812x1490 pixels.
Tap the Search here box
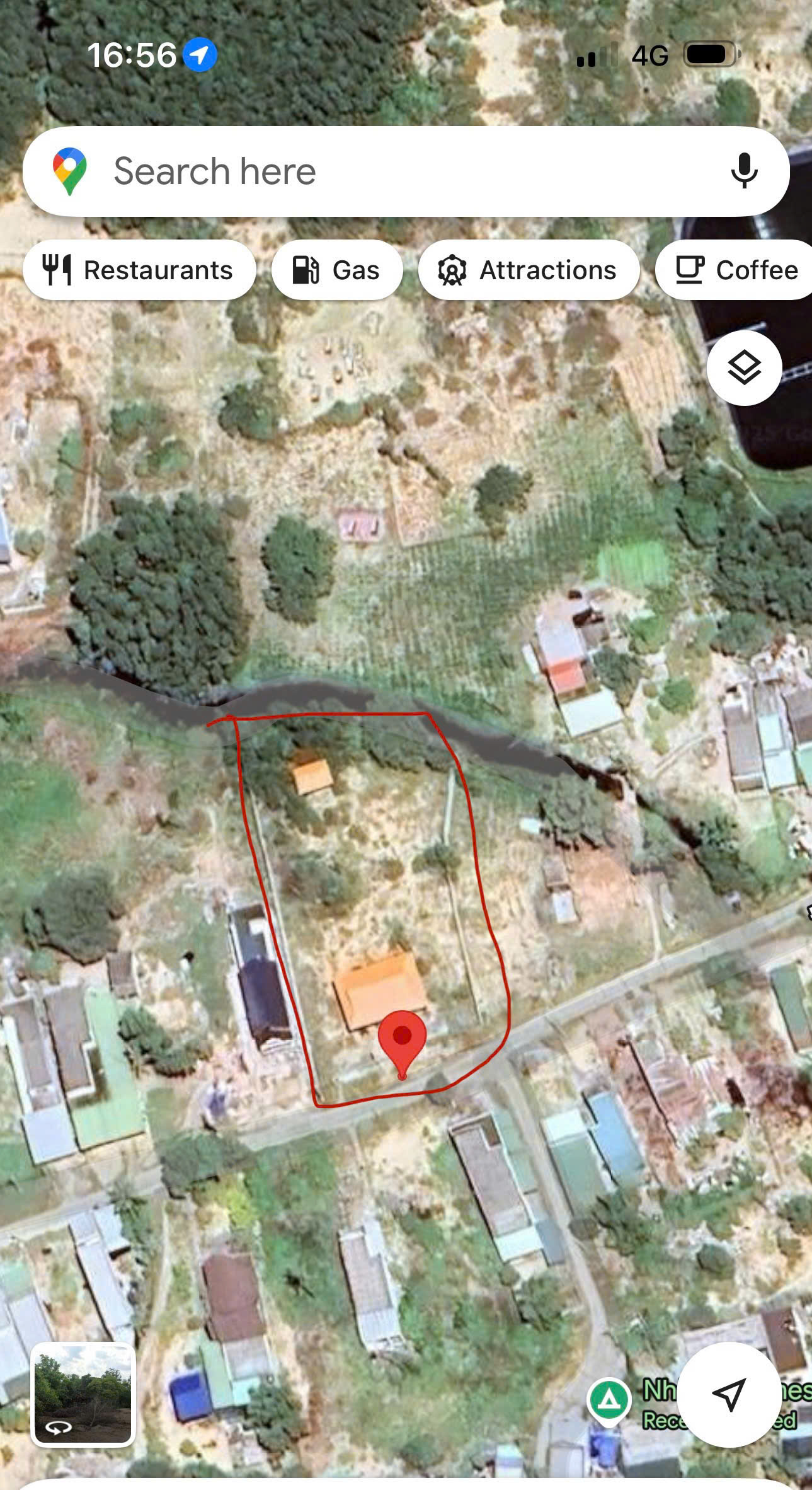click(x=378, y=171)
